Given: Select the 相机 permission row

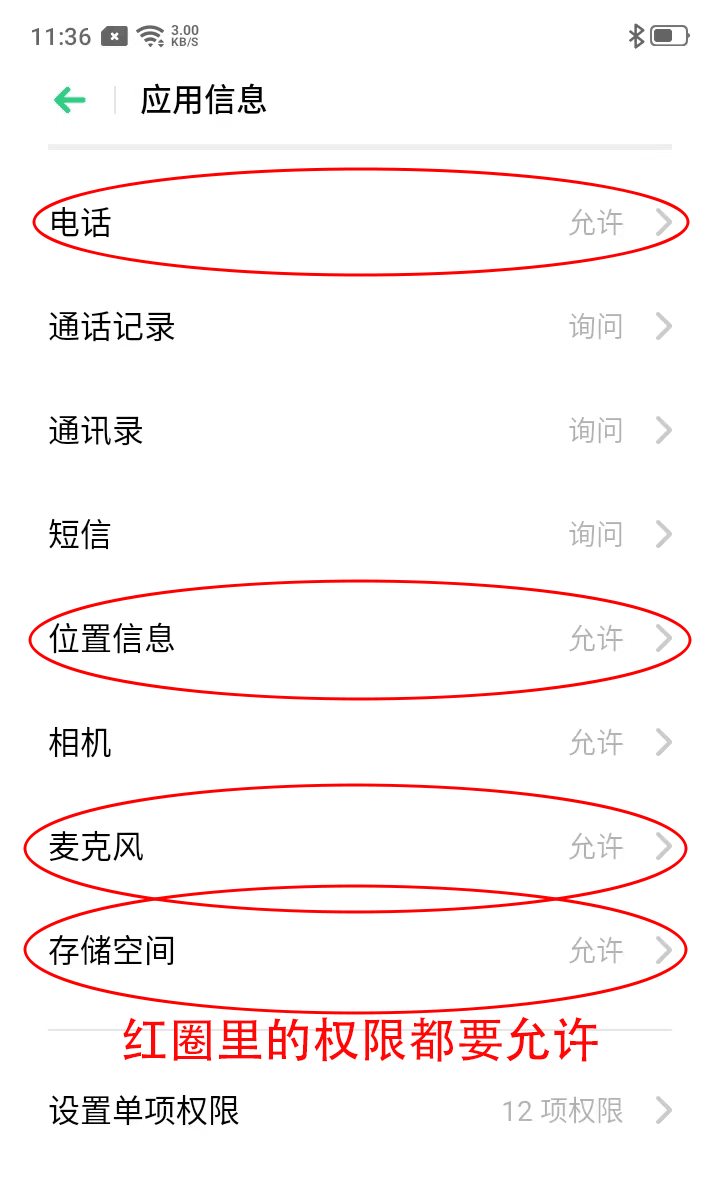Looking at the screenshot, I should pyautogui.click(x=360, y=743).
